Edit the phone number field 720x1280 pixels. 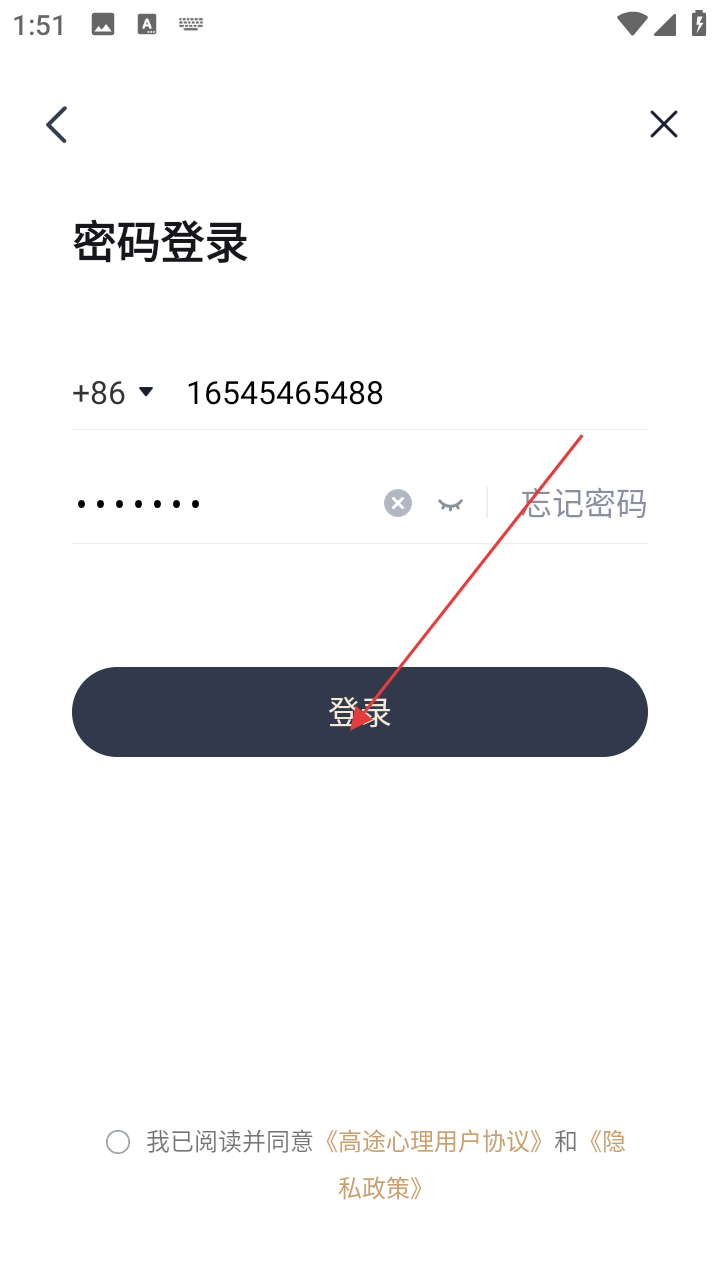400,393
